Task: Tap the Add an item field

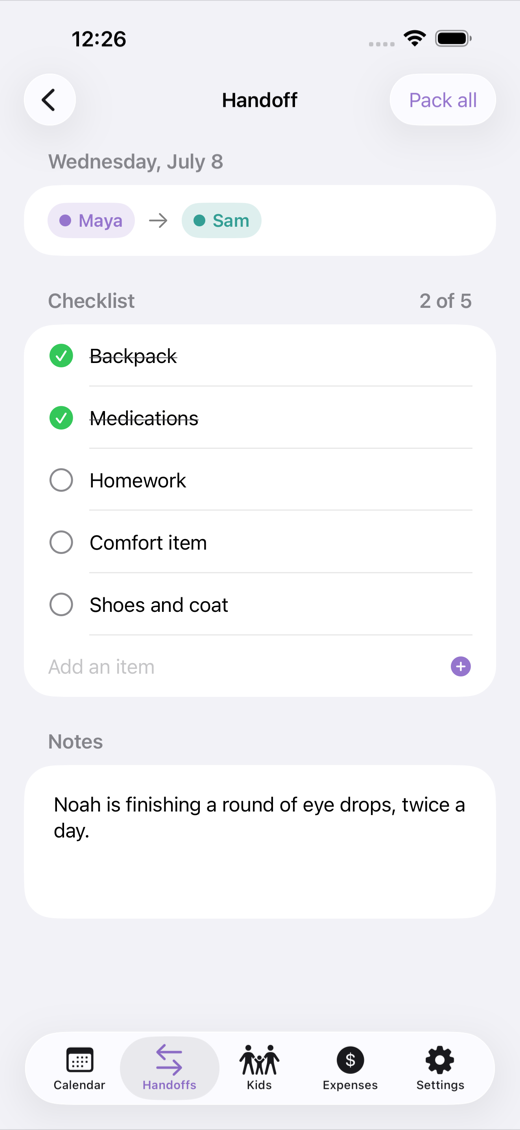Action: pyautogui.click(x=245, y=667)
